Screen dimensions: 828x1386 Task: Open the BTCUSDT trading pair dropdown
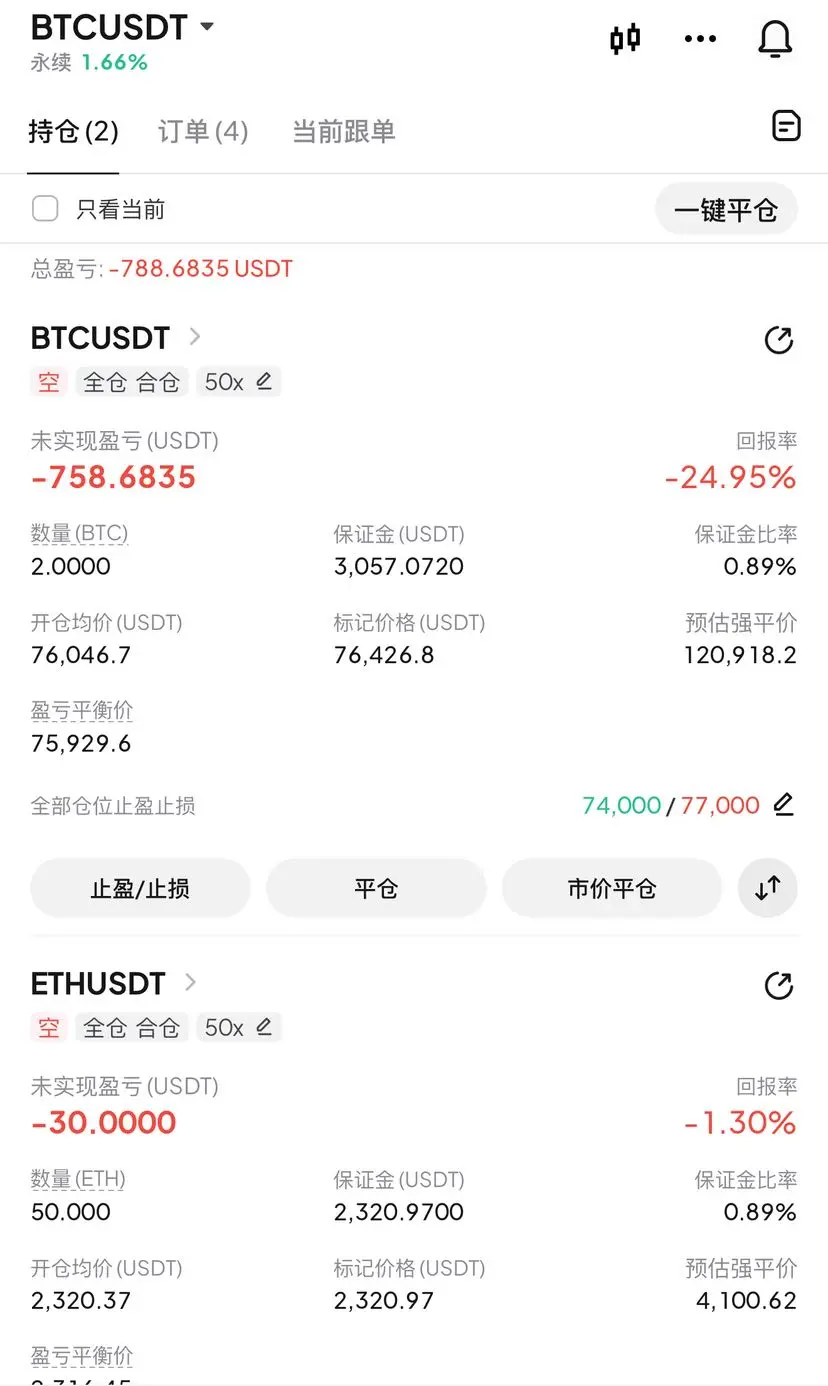pyautogui.click(x=207, y=27)
